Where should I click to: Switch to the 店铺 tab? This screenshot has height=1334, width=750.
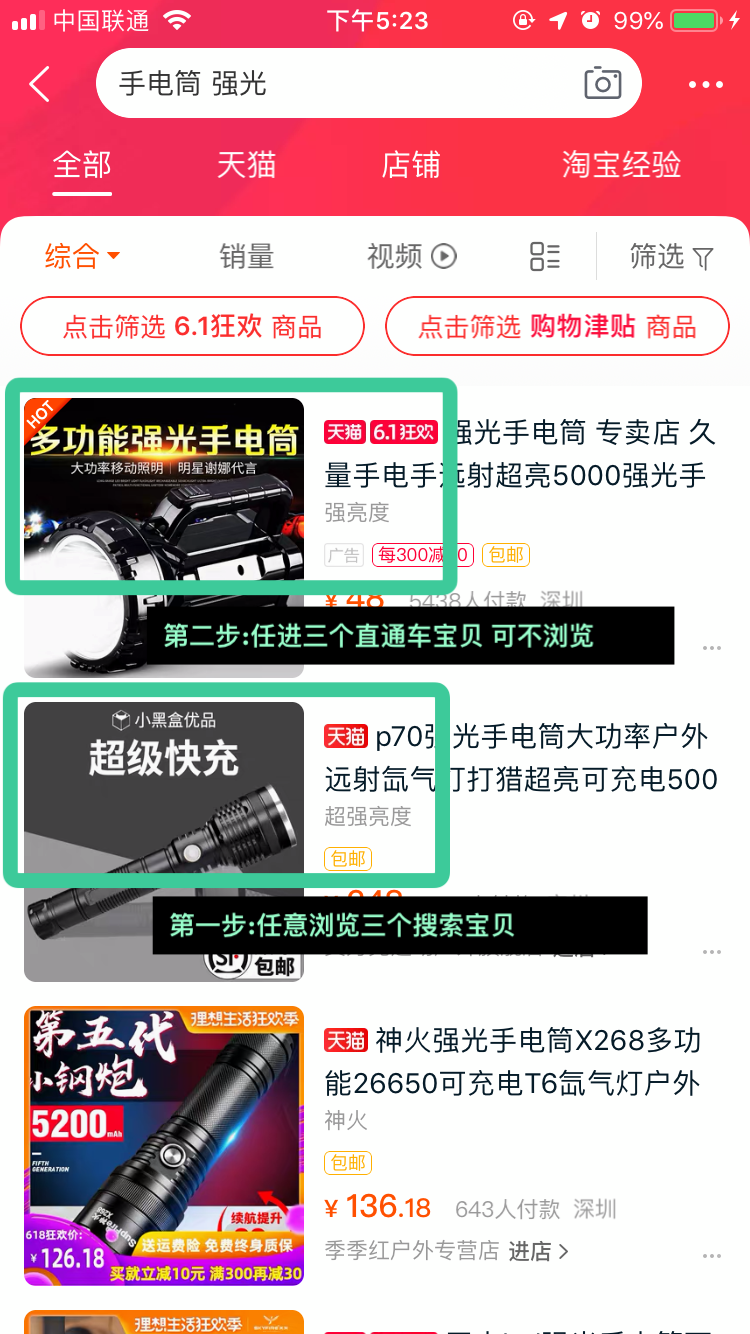point(410,165)
